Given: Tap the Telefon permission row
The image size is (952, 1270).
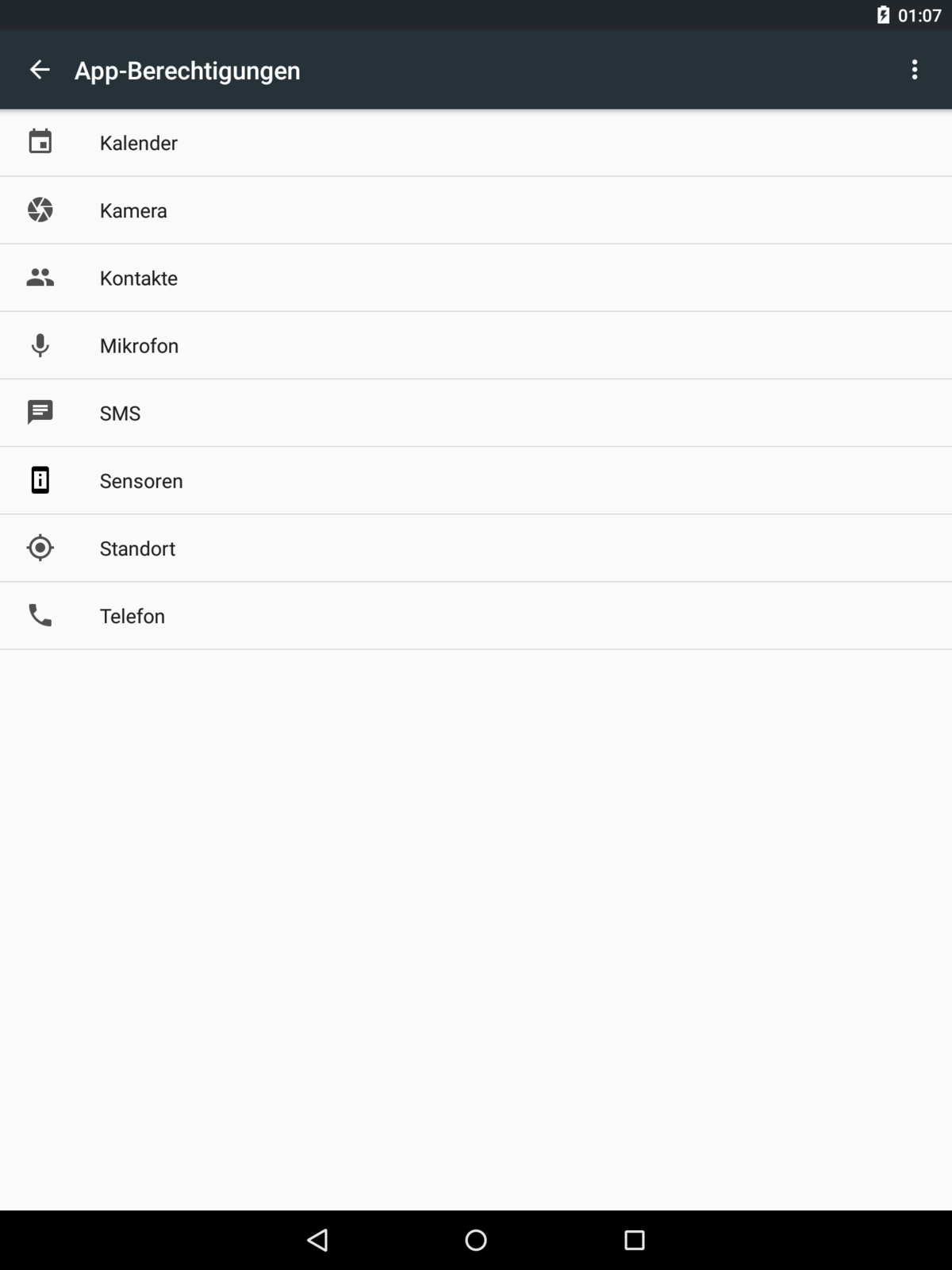Looking at the screenshot, I should tap(132, 615).
